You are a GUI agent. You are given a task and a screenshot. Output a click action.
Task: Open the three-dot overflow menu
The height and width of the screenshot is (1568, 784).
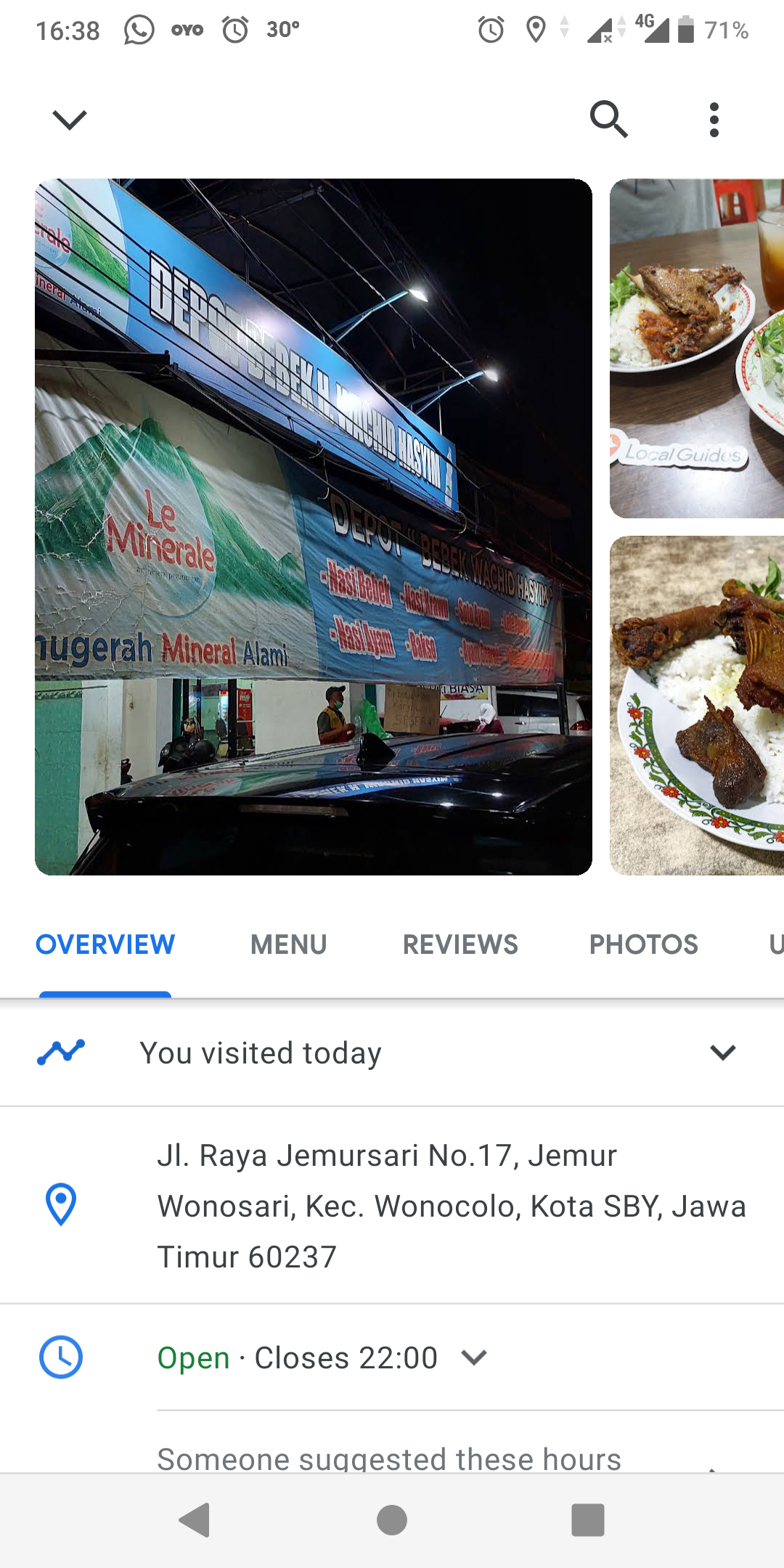click(714, 120)
